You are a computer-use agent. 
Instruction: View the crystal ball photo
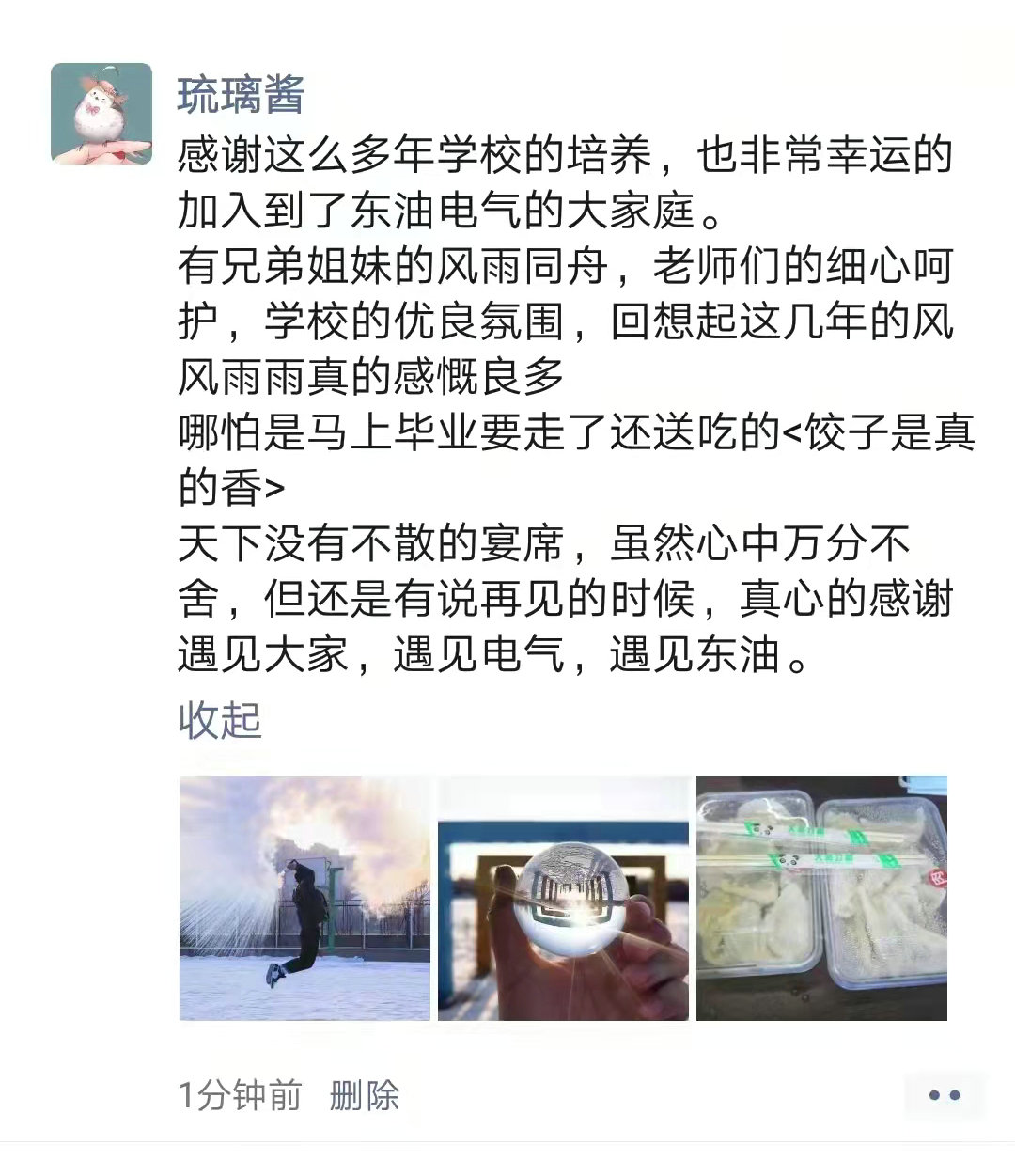click(563, 898)
